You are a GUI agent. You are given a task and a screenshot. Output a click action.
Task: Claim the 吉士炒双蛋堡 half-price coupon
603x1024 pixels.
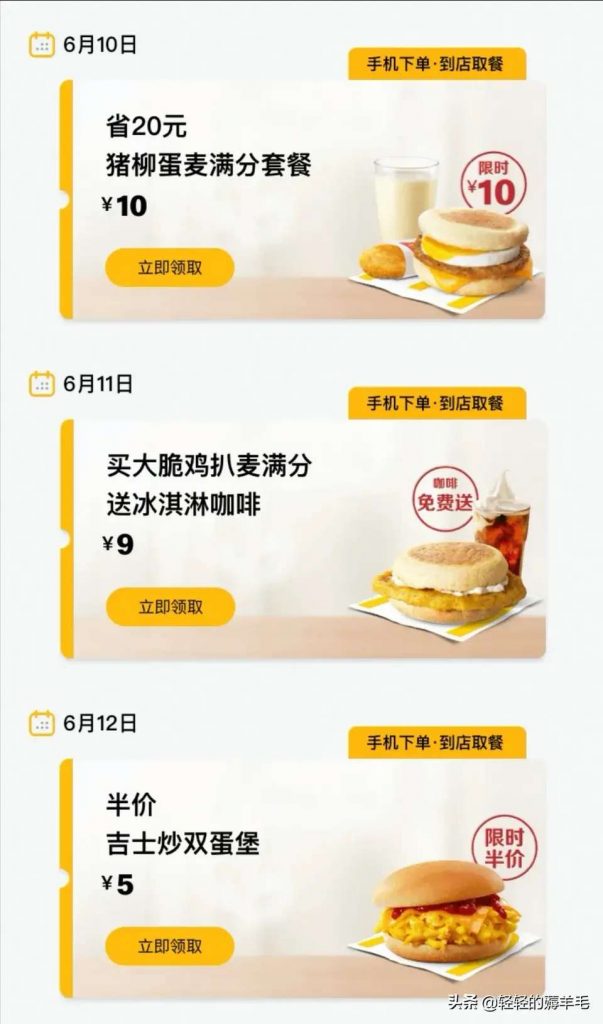click(x=170, y=945)
